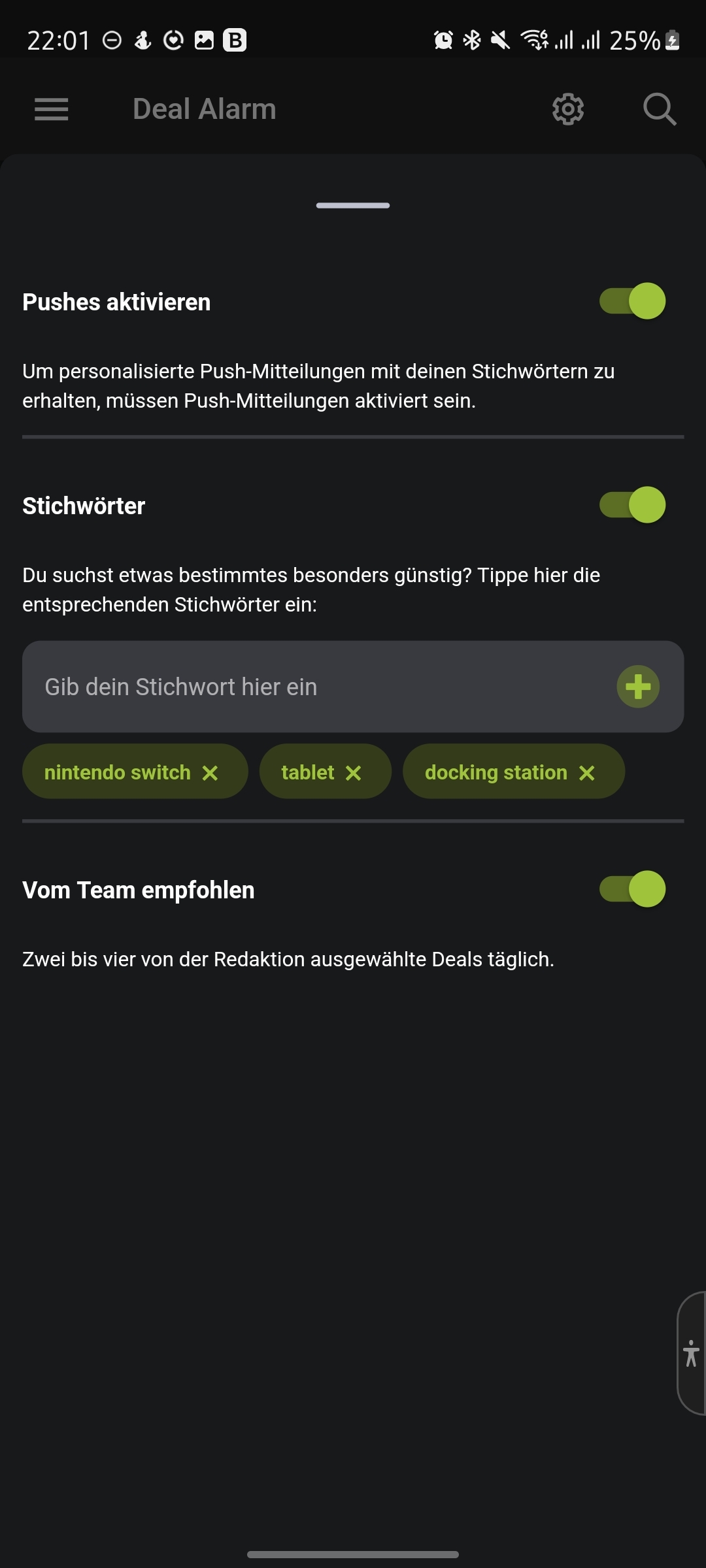Open the accessibility floating shortcut
The width and height of the screenshot is (706, 1568).
(691, 1353)
